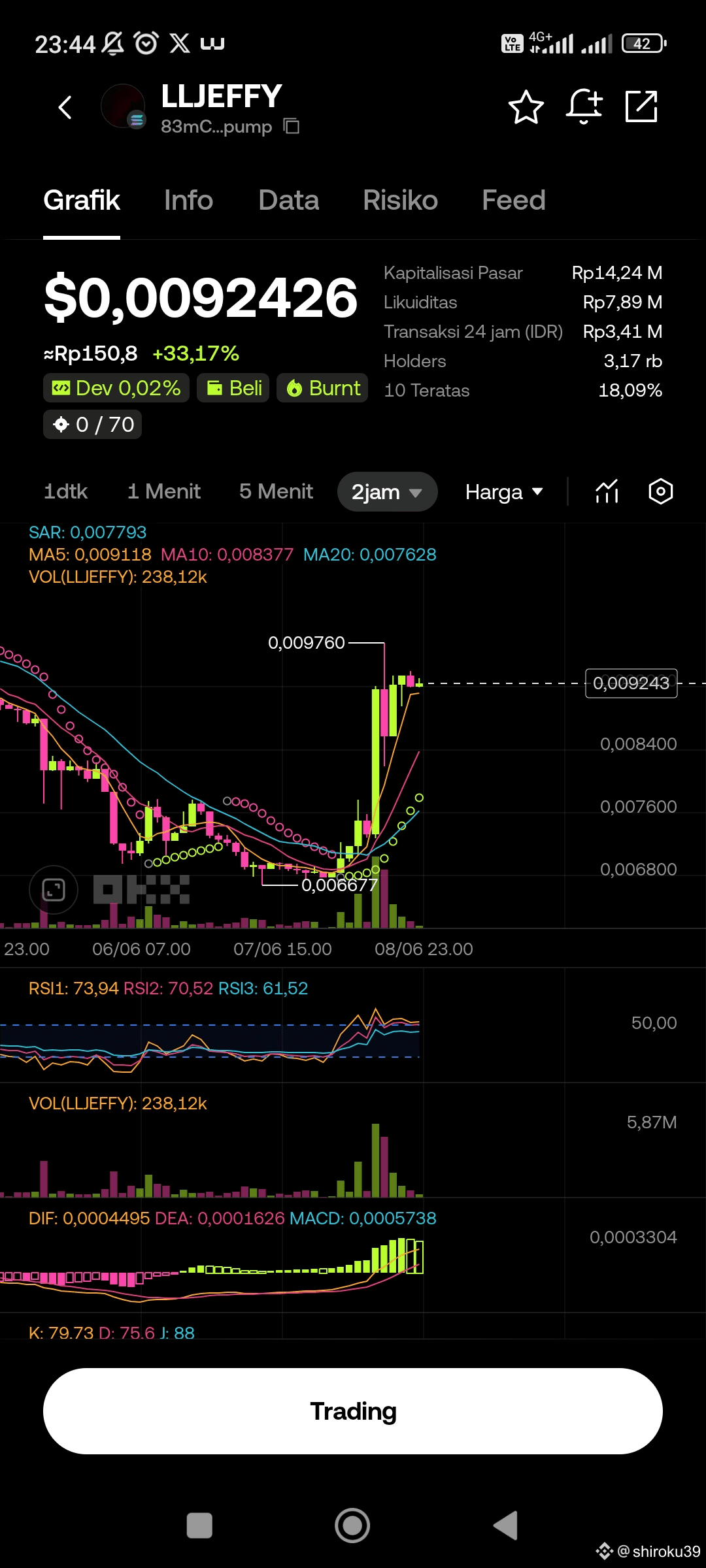The height and width of the screenshot is (1568, 706).
Task: Open chart indicators settings
Action: [607, 491]
